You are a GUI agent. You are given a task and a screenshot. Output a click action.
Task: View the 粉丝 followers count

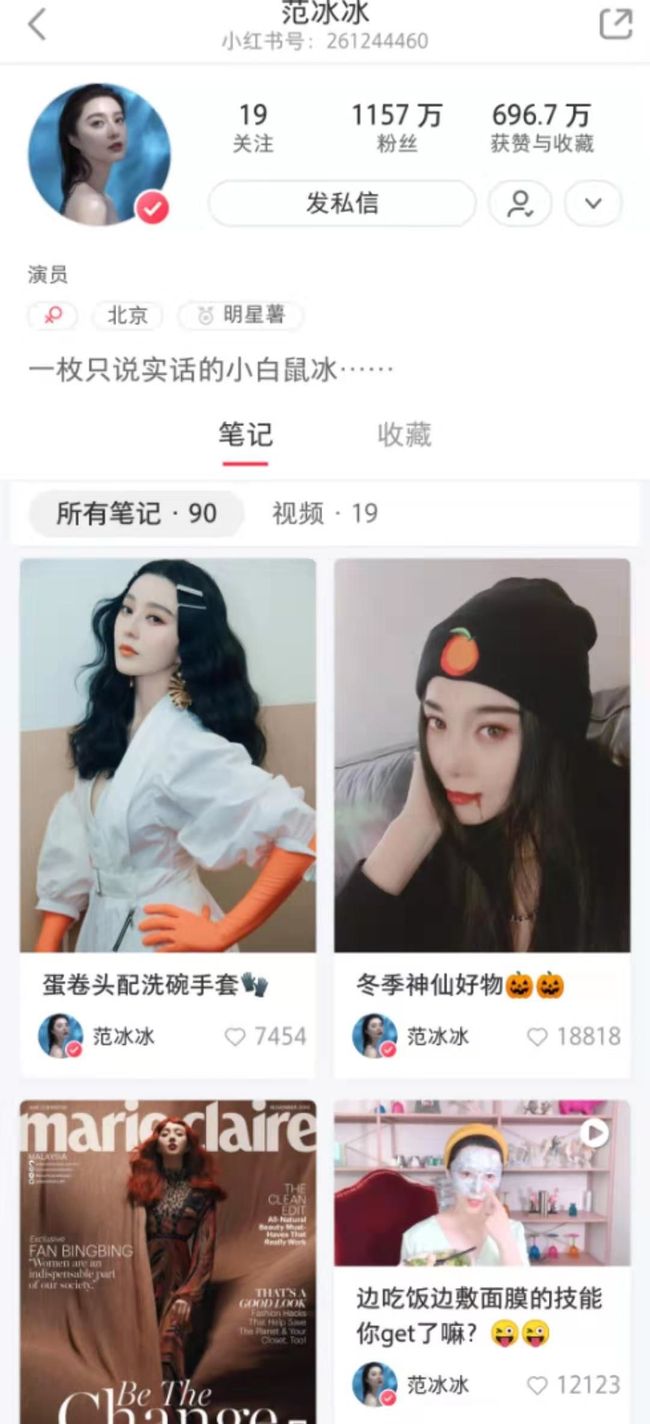point(395,128)
